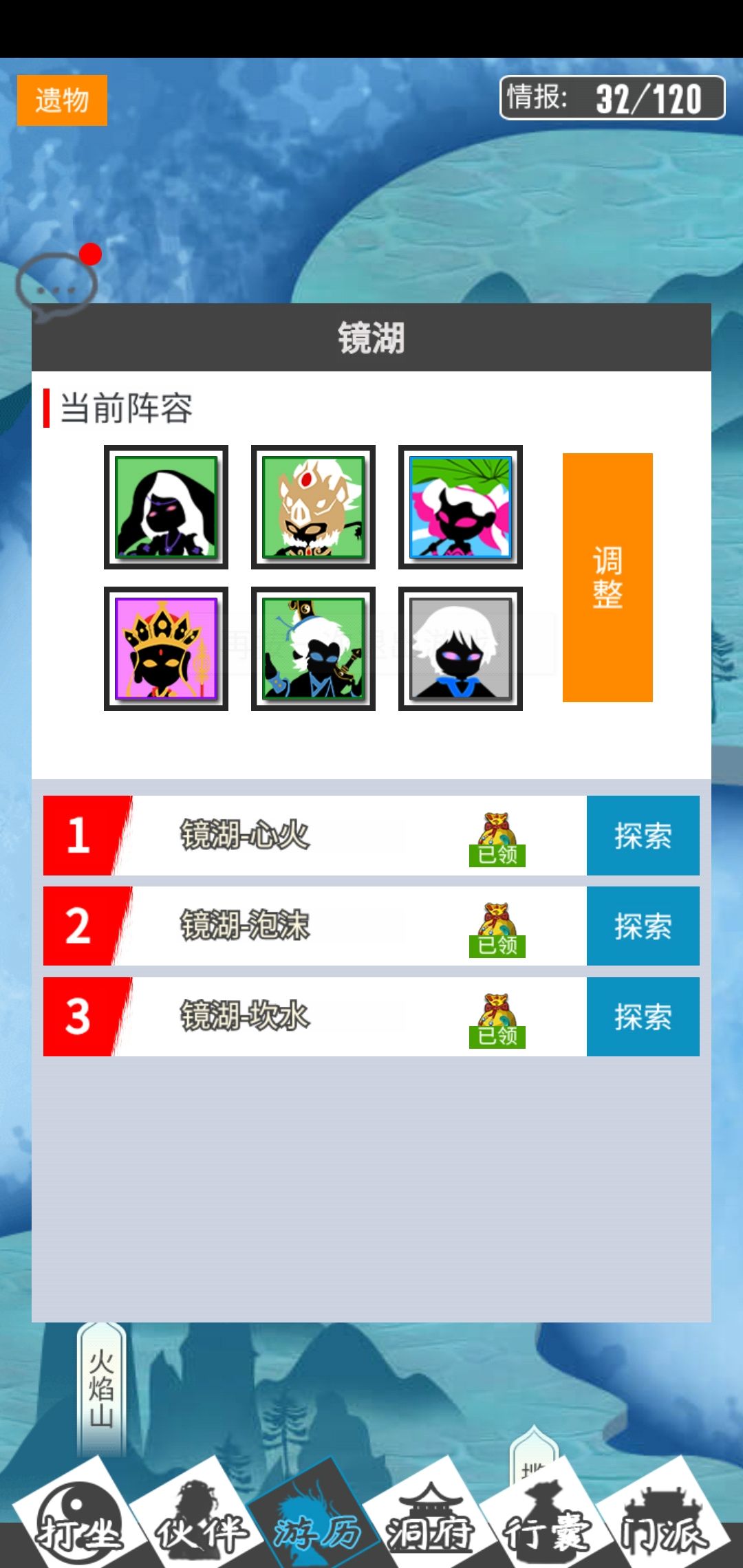Tap 探索 on the 镜湖-泡沫 row

[641, 926]
